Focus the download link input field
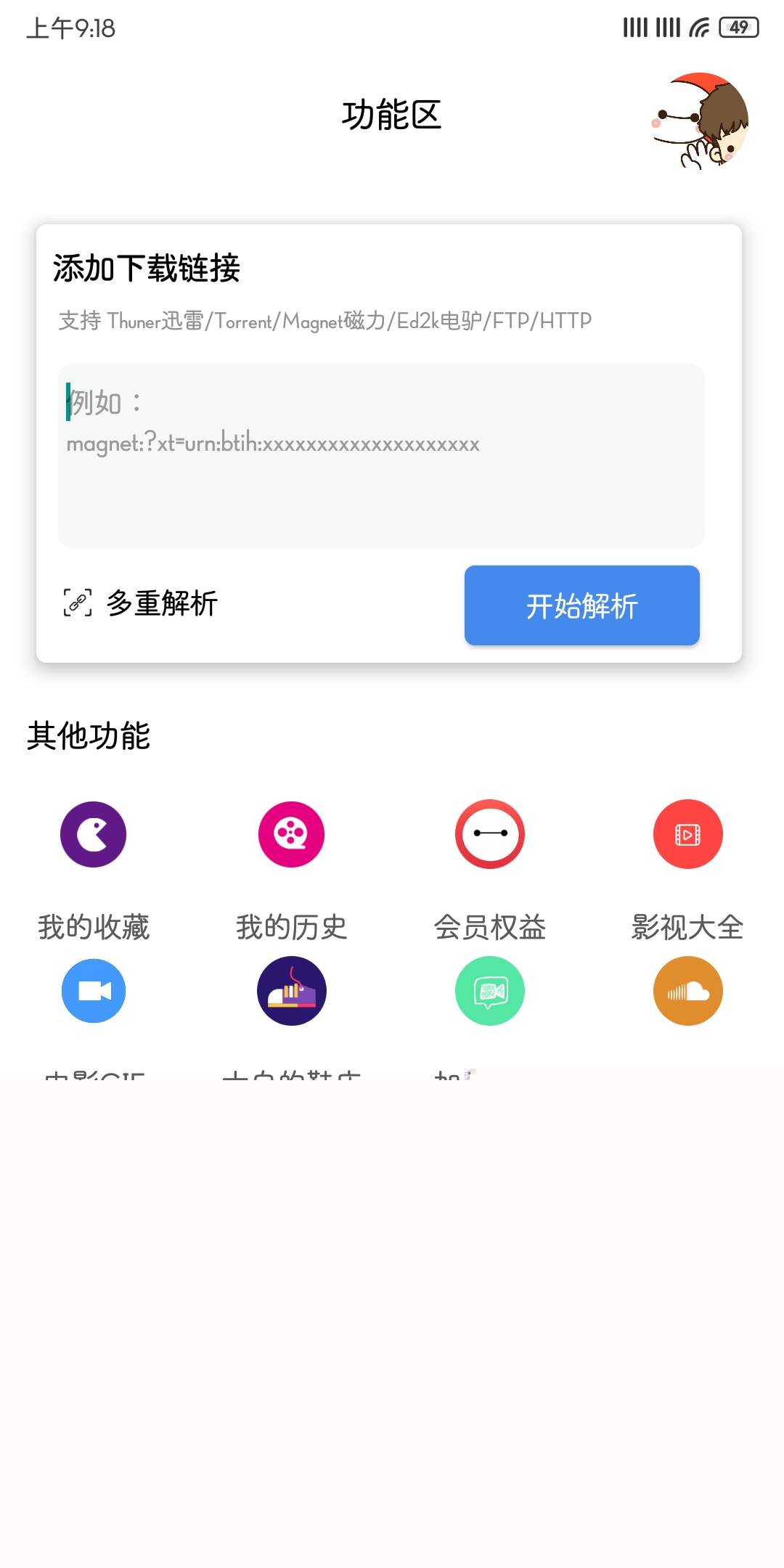 [381, 456]
